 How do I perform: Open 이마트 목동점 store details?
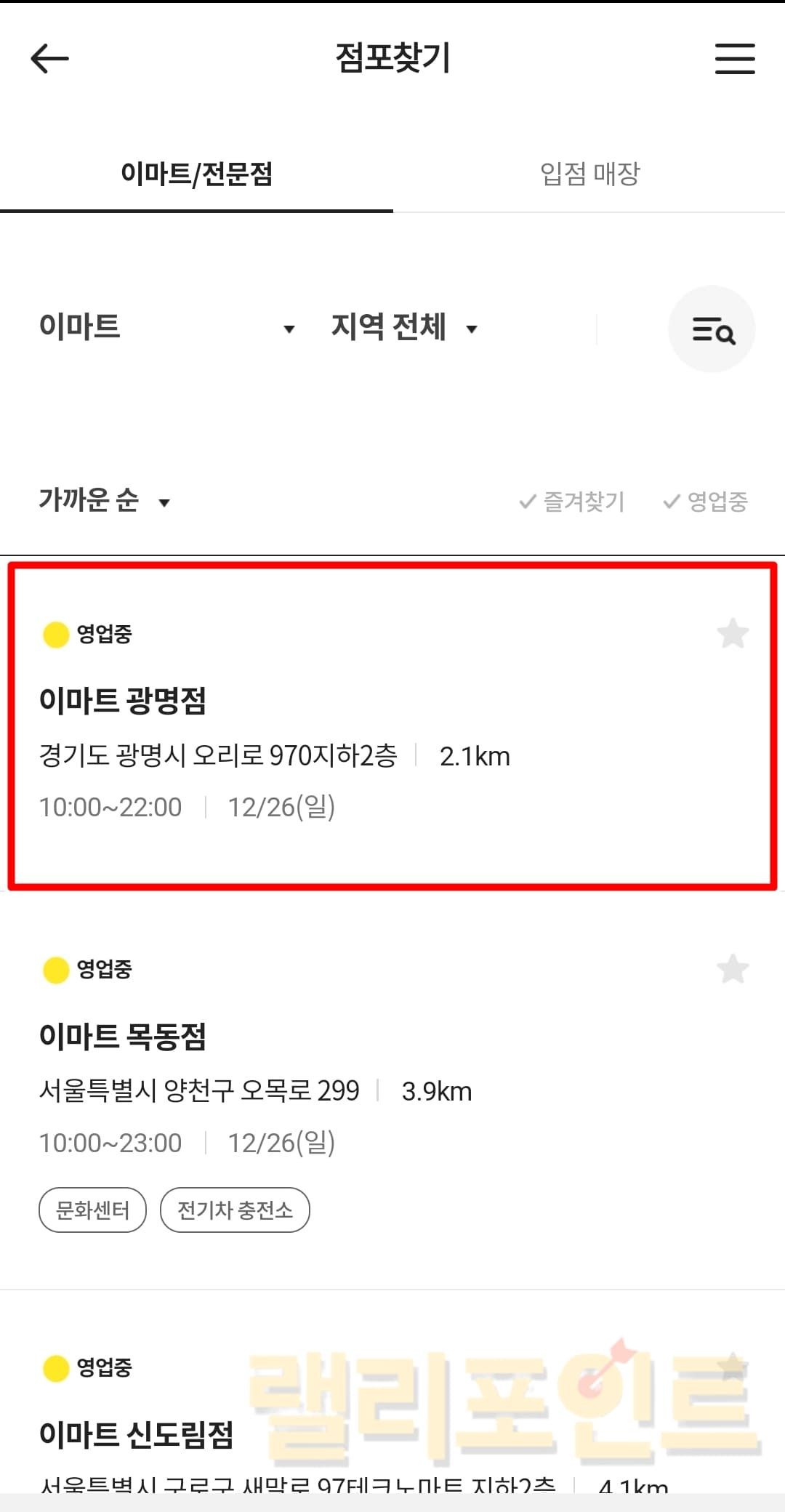[x=123, y=1037]
